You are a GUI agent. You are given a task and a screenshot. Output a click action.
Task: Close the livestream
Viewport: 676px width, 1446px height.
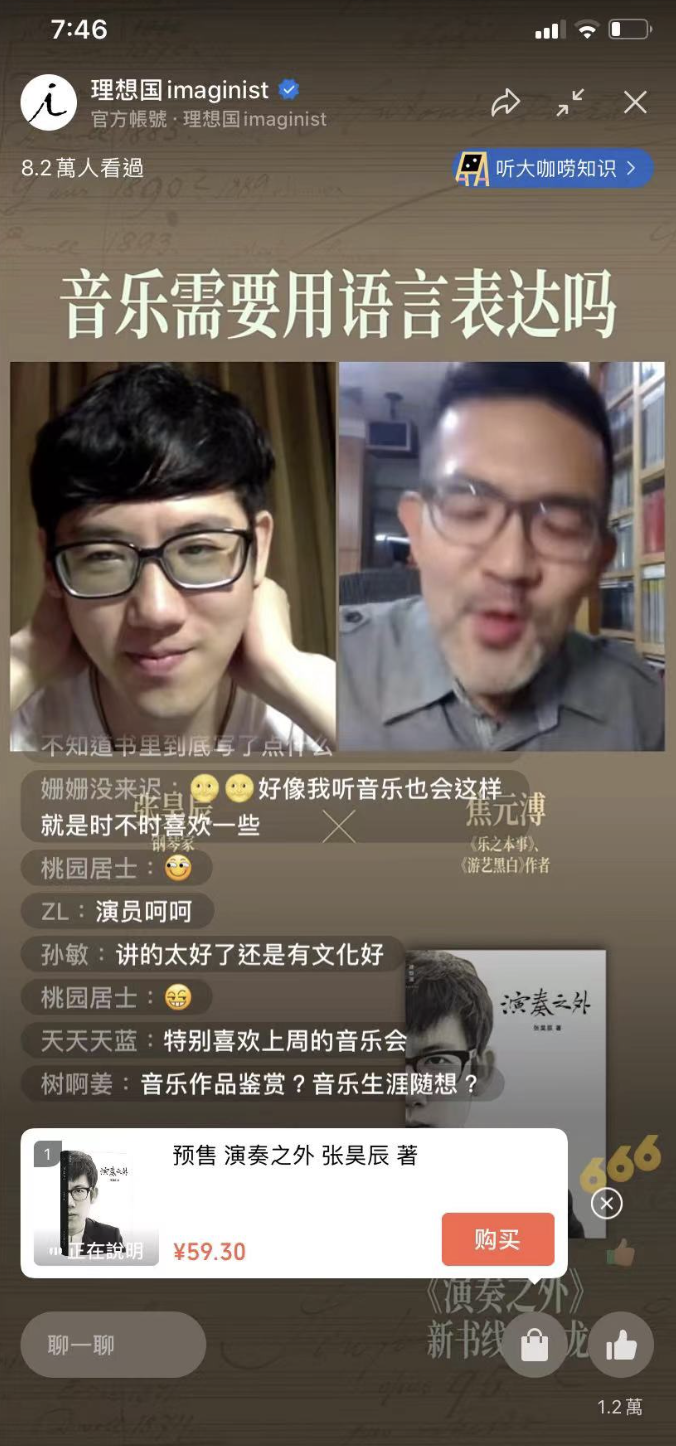[635, 102]
